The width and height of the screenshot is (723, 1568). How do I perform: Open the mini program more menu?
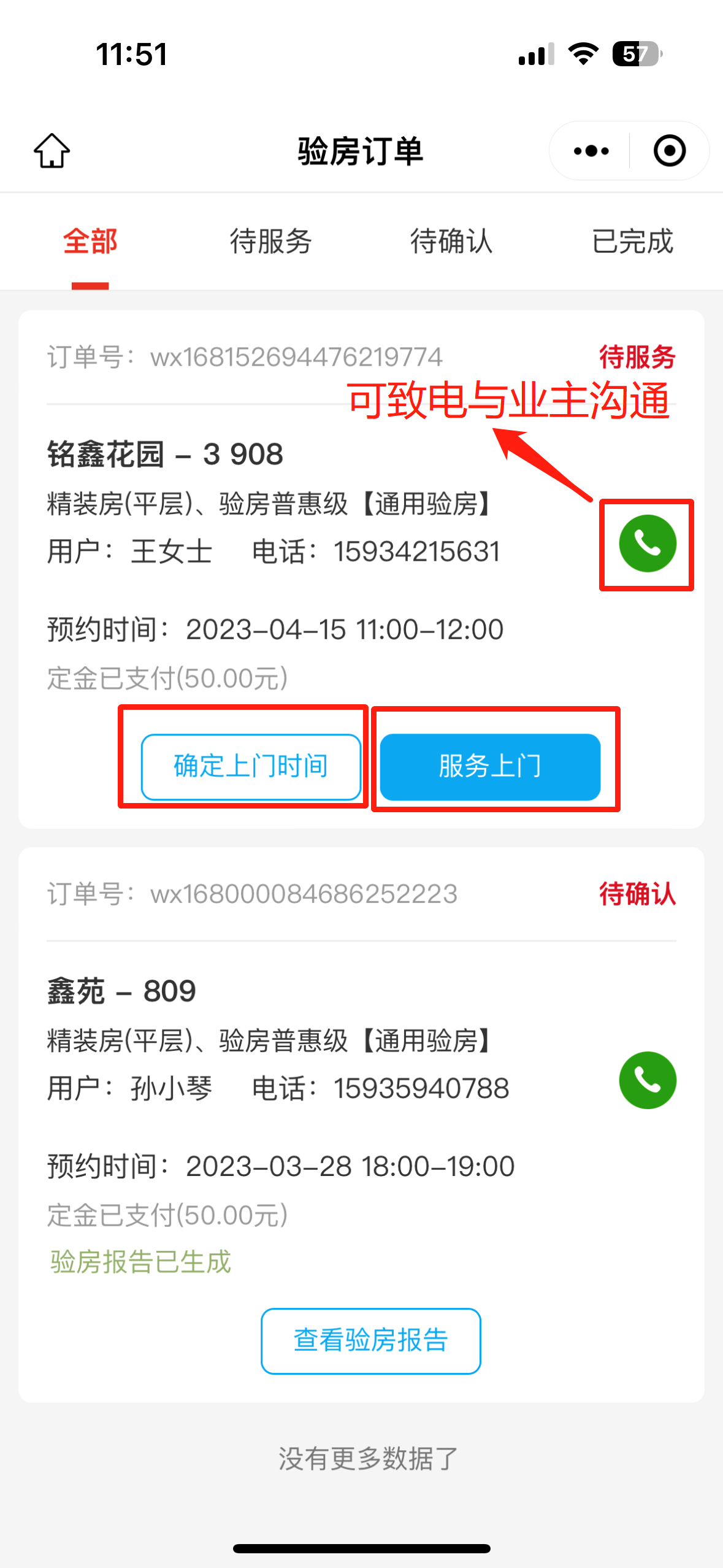pyautogui.click(x=591, y=151)
